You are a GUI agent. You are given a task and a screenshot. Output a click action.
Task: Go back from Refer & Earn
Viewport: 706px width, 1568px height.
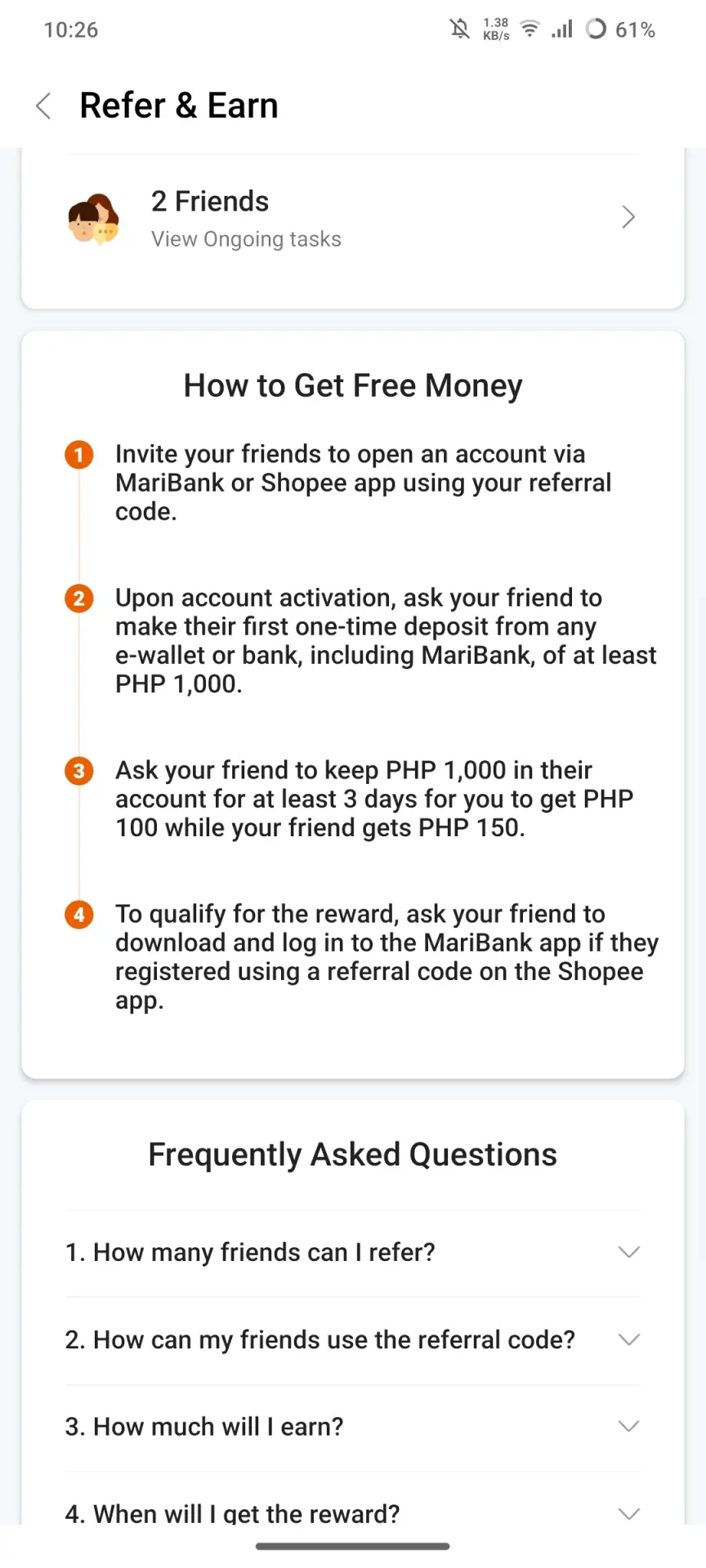pos(44,106)
